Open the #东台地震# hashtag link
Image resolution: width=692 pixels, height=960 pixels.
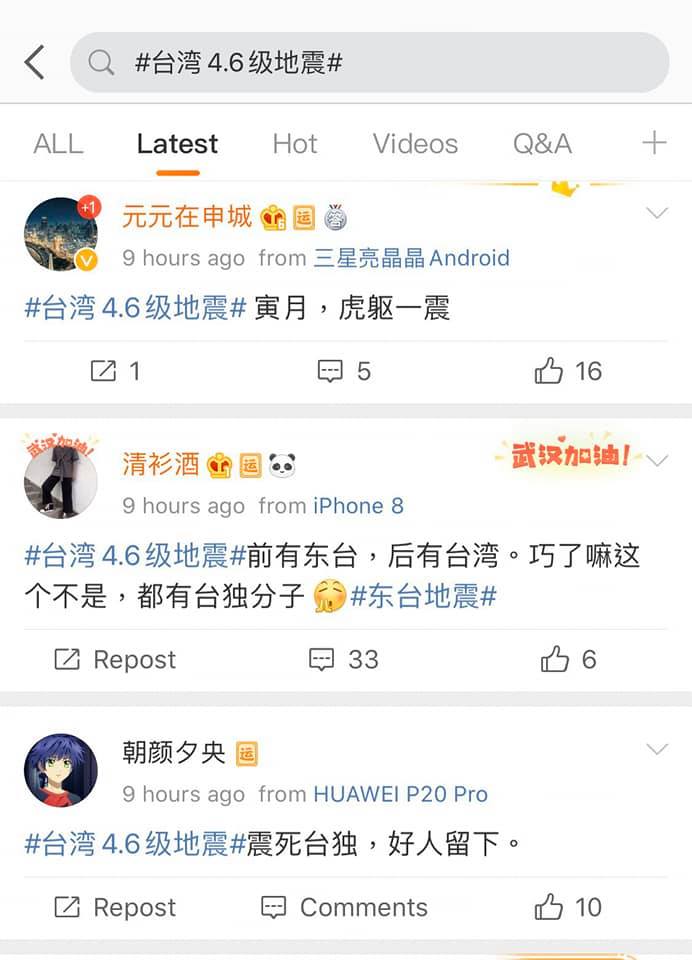coord(424,598)
